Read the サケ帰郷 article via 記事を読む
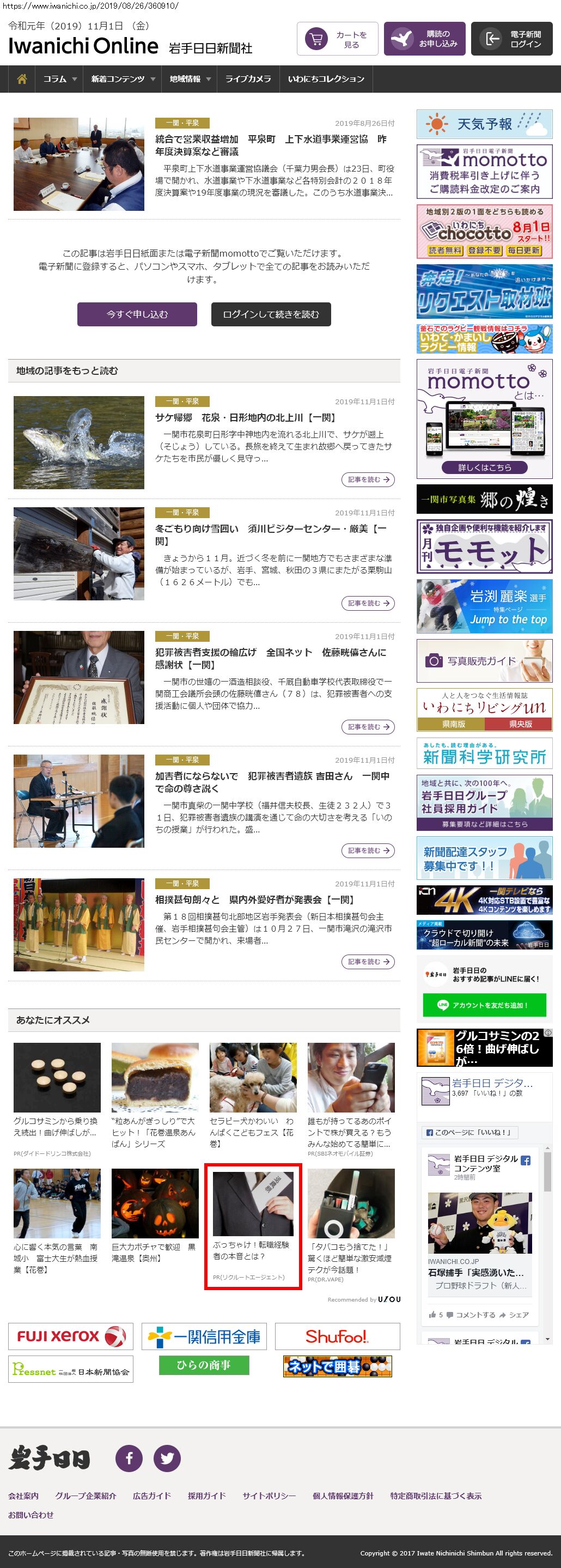 [x=368, y=479]
